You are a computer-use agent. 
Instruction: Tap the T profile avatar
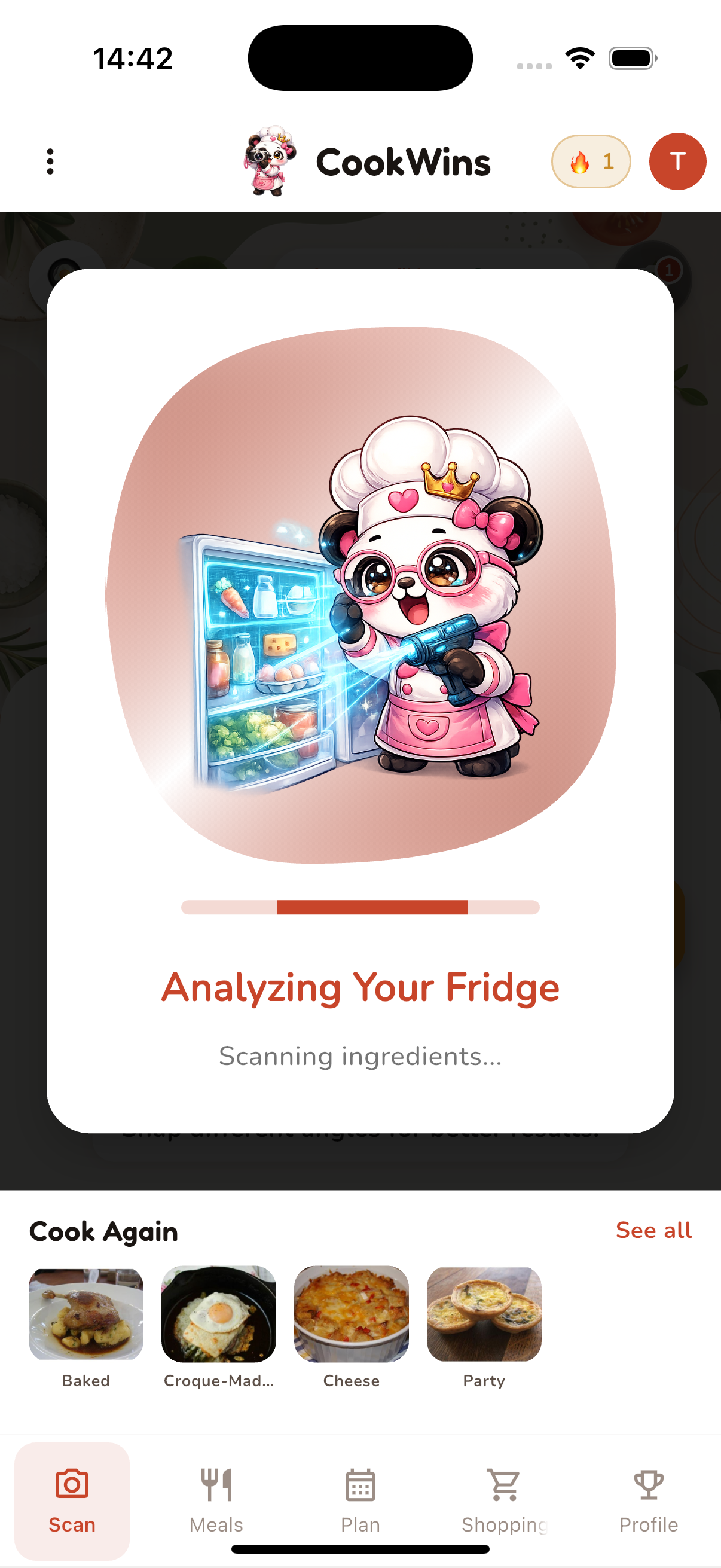tap(677, 161)
